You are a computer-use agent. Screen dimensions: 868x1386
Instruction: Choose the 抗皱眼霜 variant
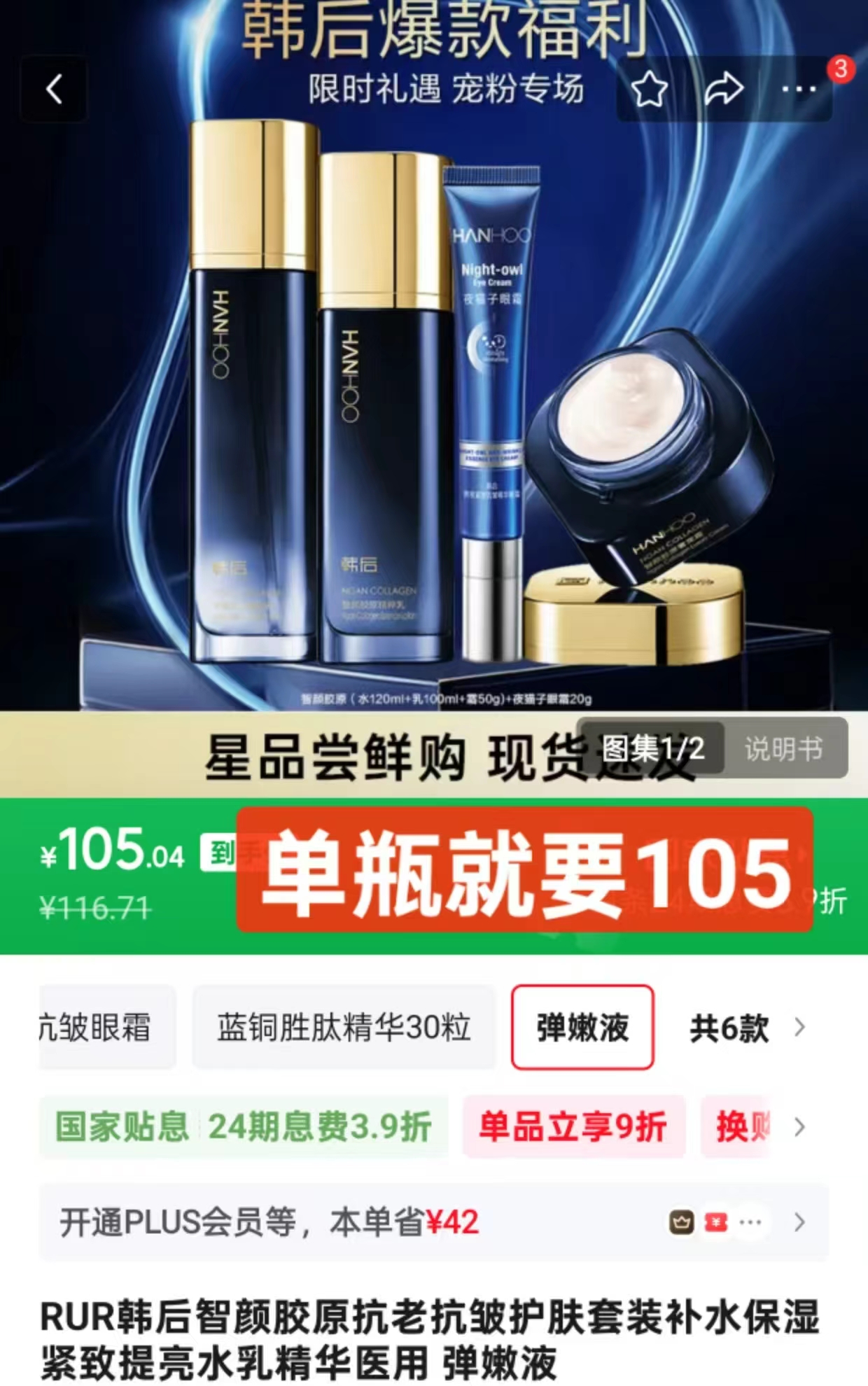click(106, 1028)
